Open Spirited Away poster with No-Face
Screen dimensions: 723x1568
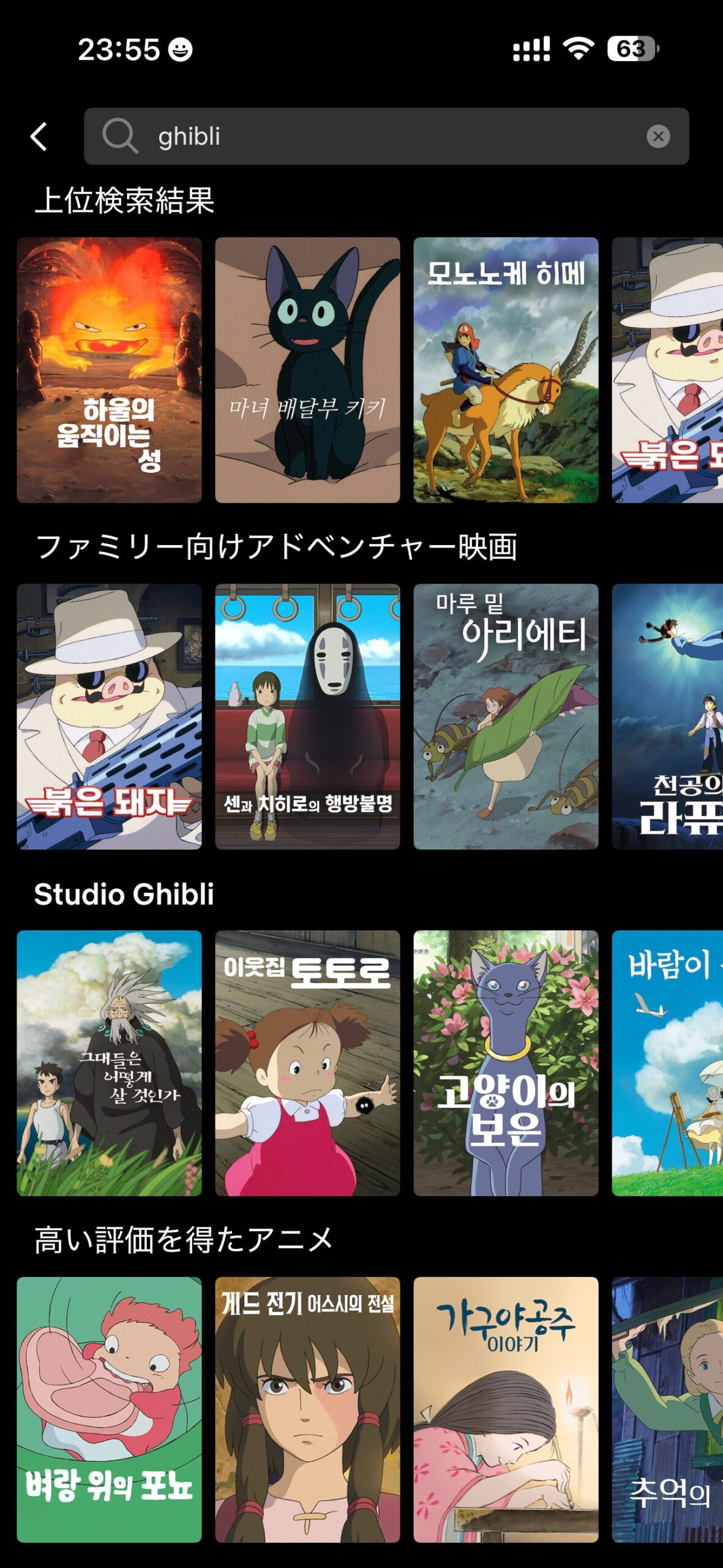coord(307,717)
